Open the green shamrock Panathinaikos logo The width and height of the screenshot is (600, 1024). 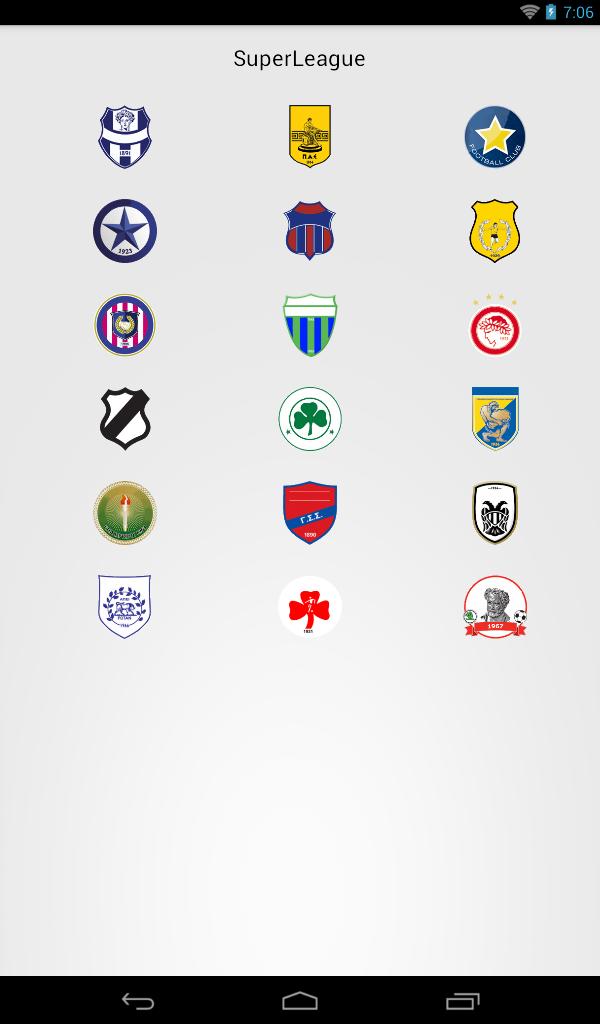310,419
